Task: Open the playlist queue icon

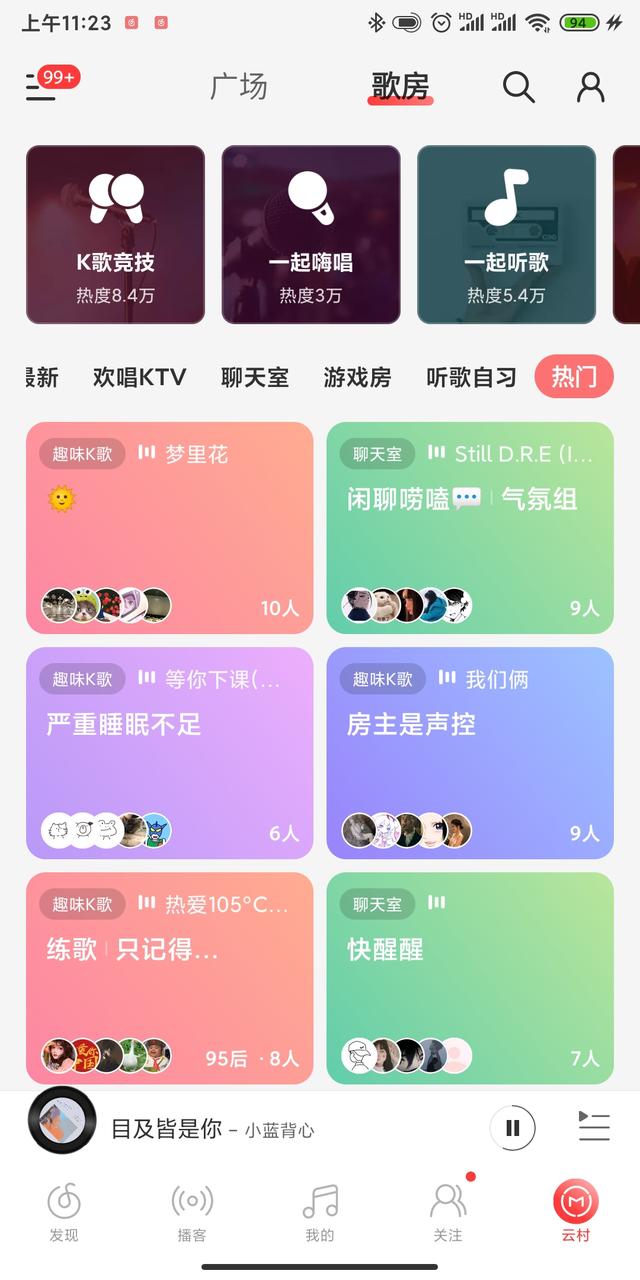Action: tap(594, 1127)
